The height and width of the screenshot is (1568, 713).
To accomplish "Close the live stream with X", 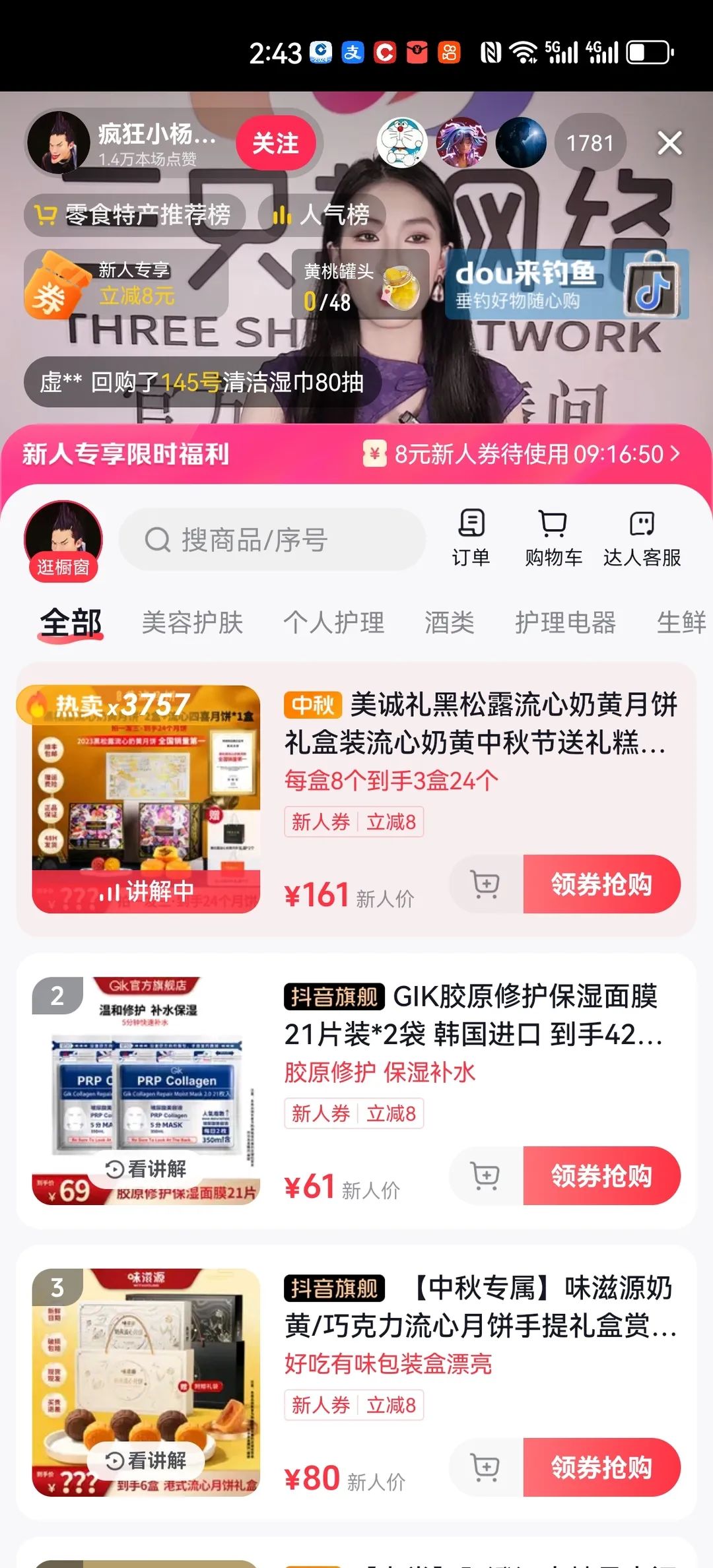I will [669, 143].
